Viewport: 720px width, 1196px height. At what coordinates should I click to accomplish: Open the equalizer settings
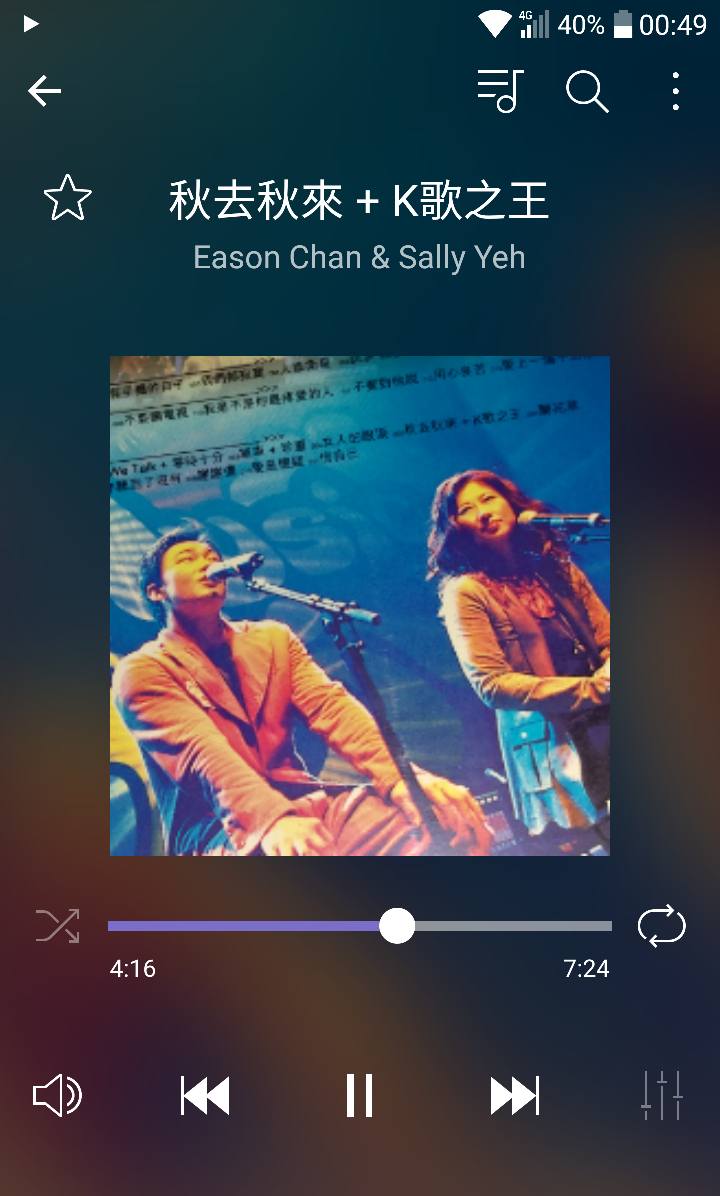[x=662, y=1096]
